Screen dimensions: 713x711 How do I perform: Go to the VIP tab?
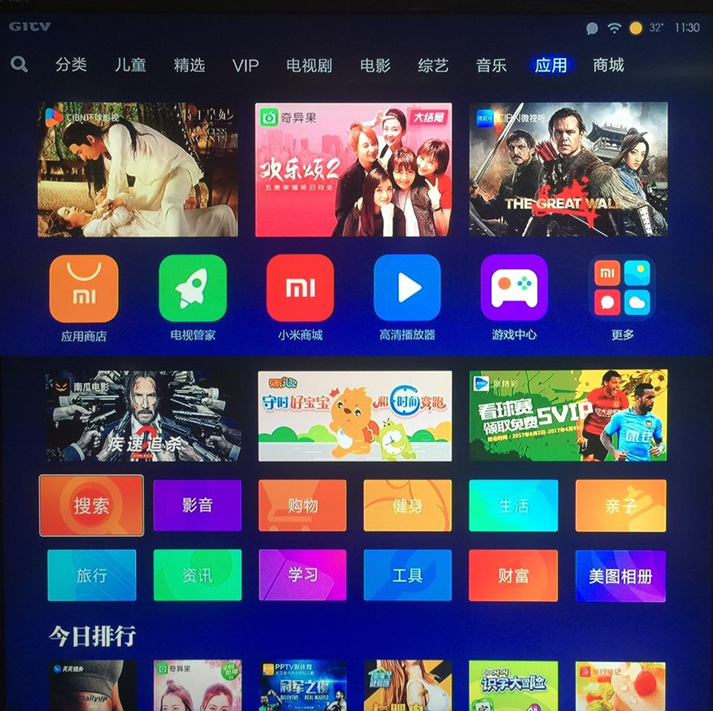245,65
